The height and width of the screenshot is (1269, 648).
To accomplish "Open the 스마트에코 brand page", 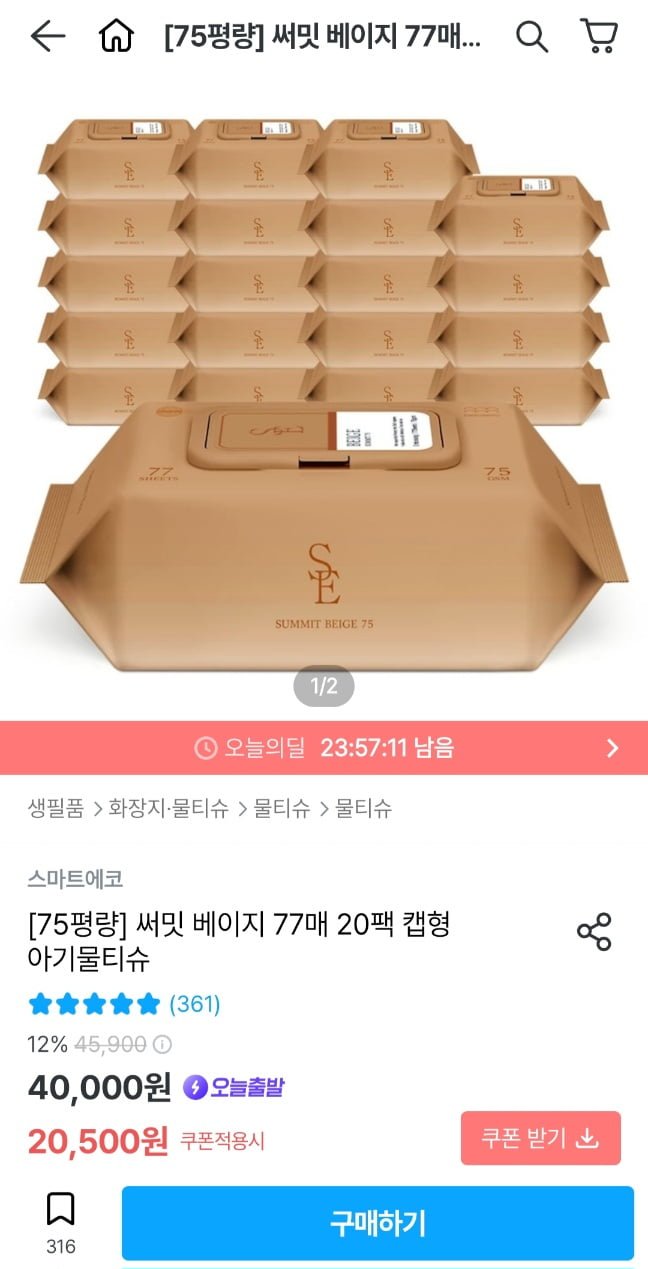I will (76, 879).
